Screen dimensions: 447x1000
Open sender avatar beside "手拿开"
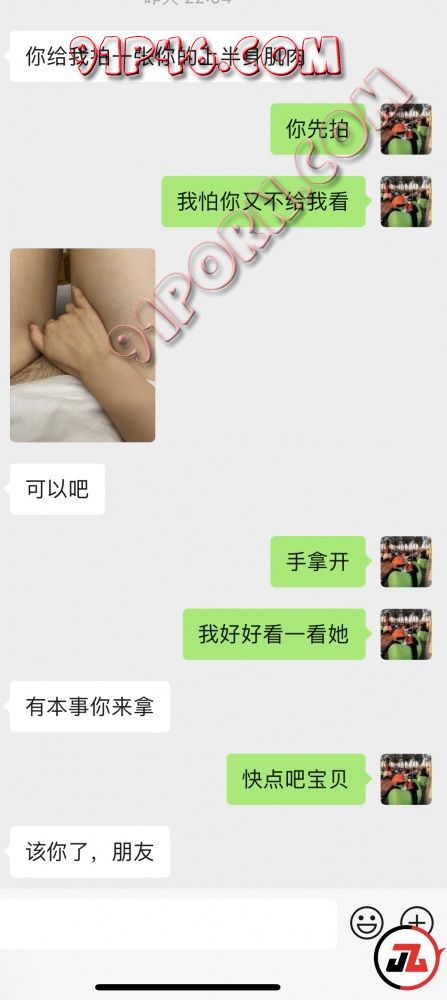(x=406, y=562)
